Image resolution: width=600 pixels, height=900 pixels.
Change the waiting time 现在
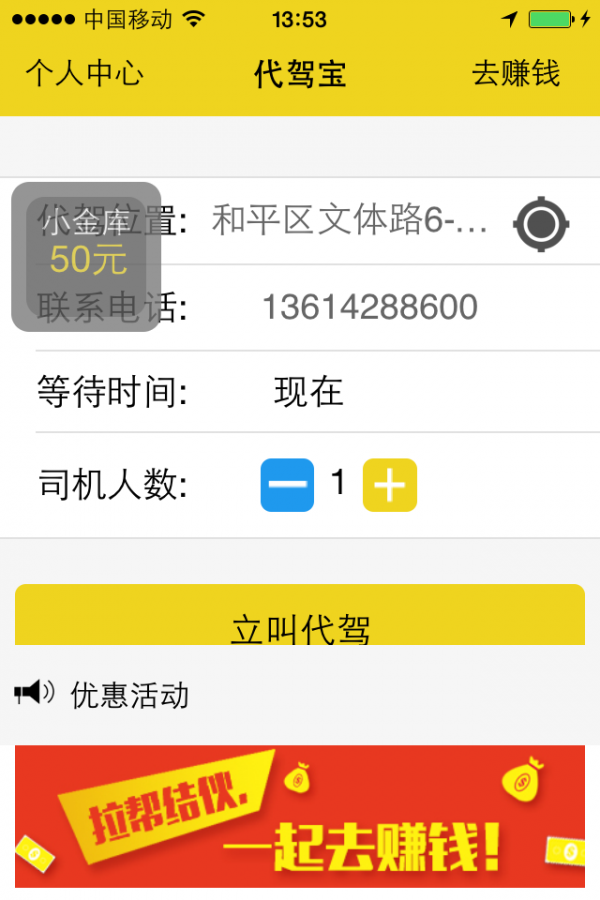[x=309, y=392]
